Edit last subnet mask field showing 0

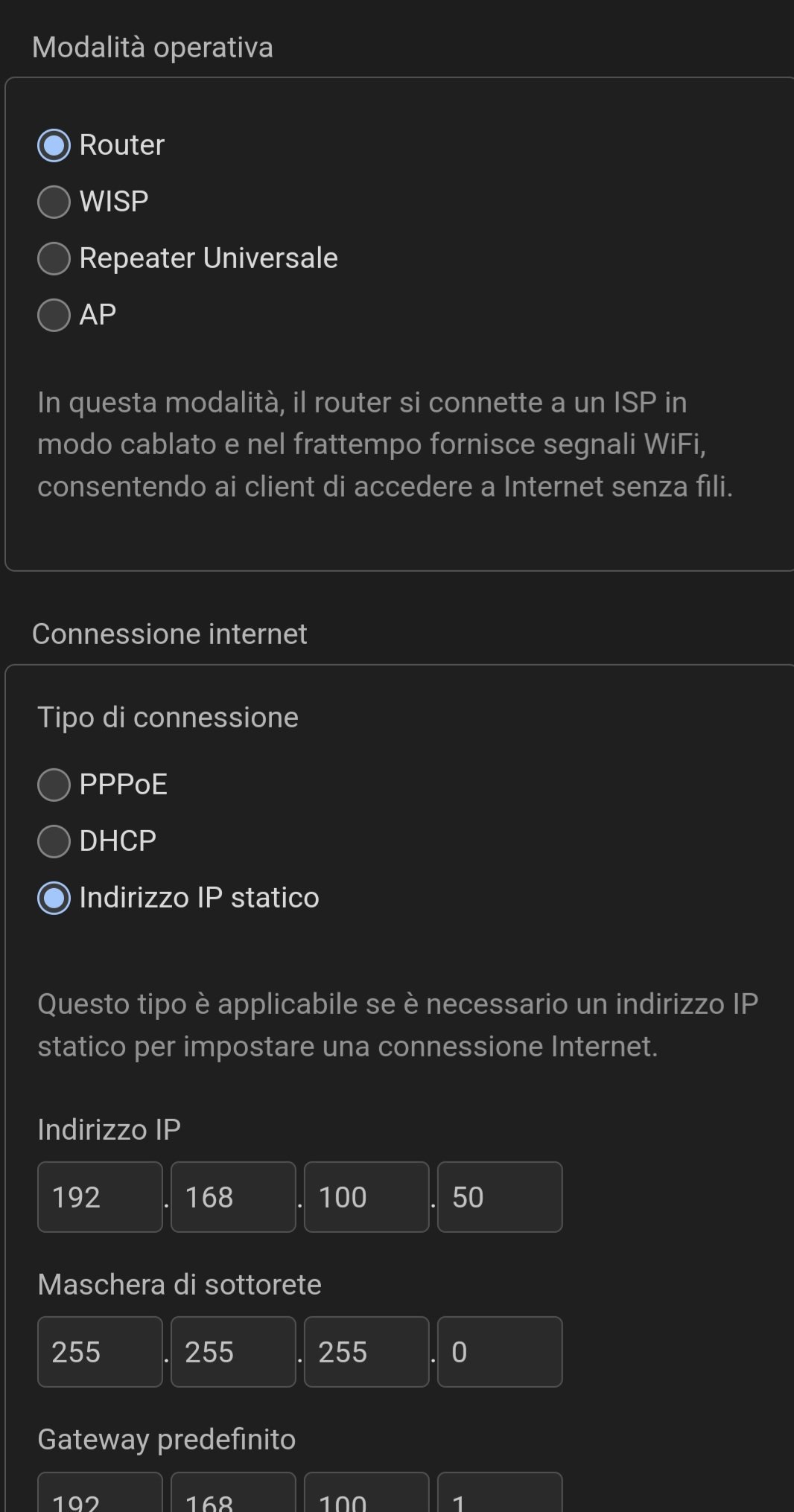500,1352
